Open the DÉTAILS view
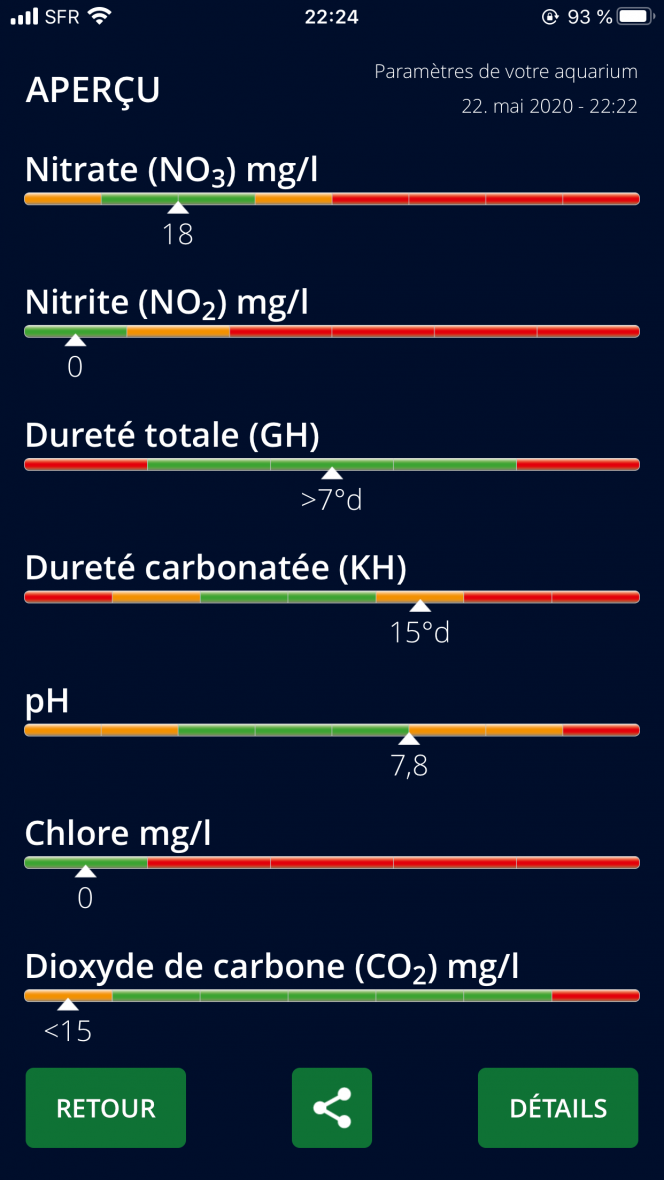Screen dimensions: 664x1180 pos(558,1107)
